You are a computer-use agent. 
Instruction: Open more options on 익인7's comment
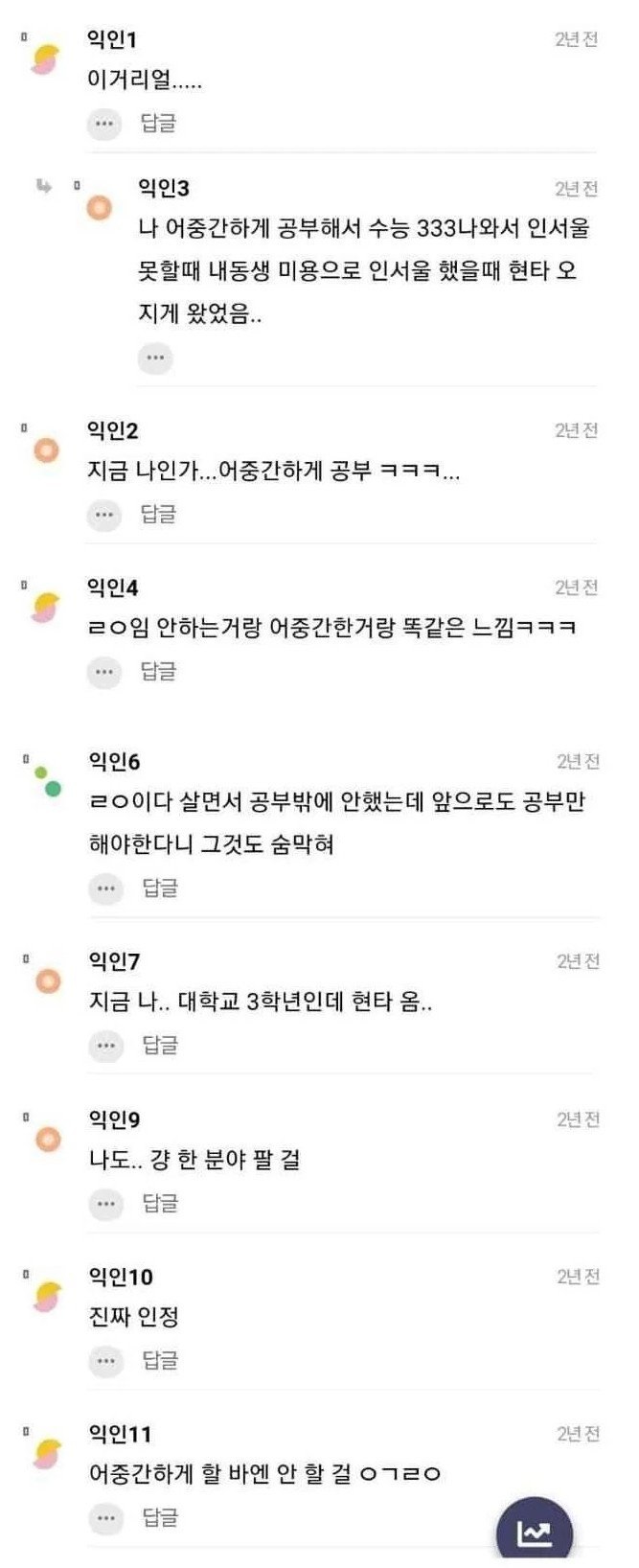click(106, 1046)
